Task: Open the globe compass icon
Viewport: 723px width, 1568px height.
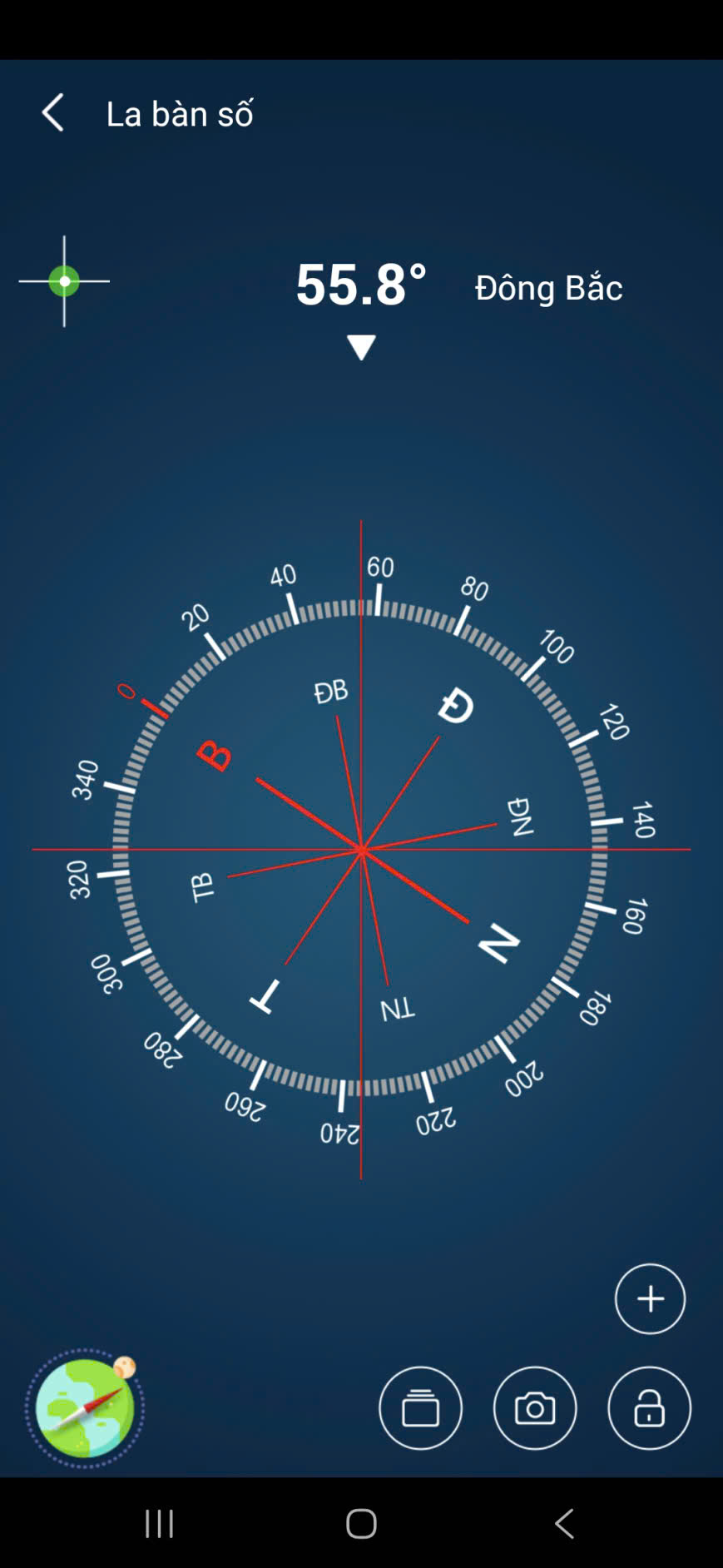Action: [x=85, y=1408]
